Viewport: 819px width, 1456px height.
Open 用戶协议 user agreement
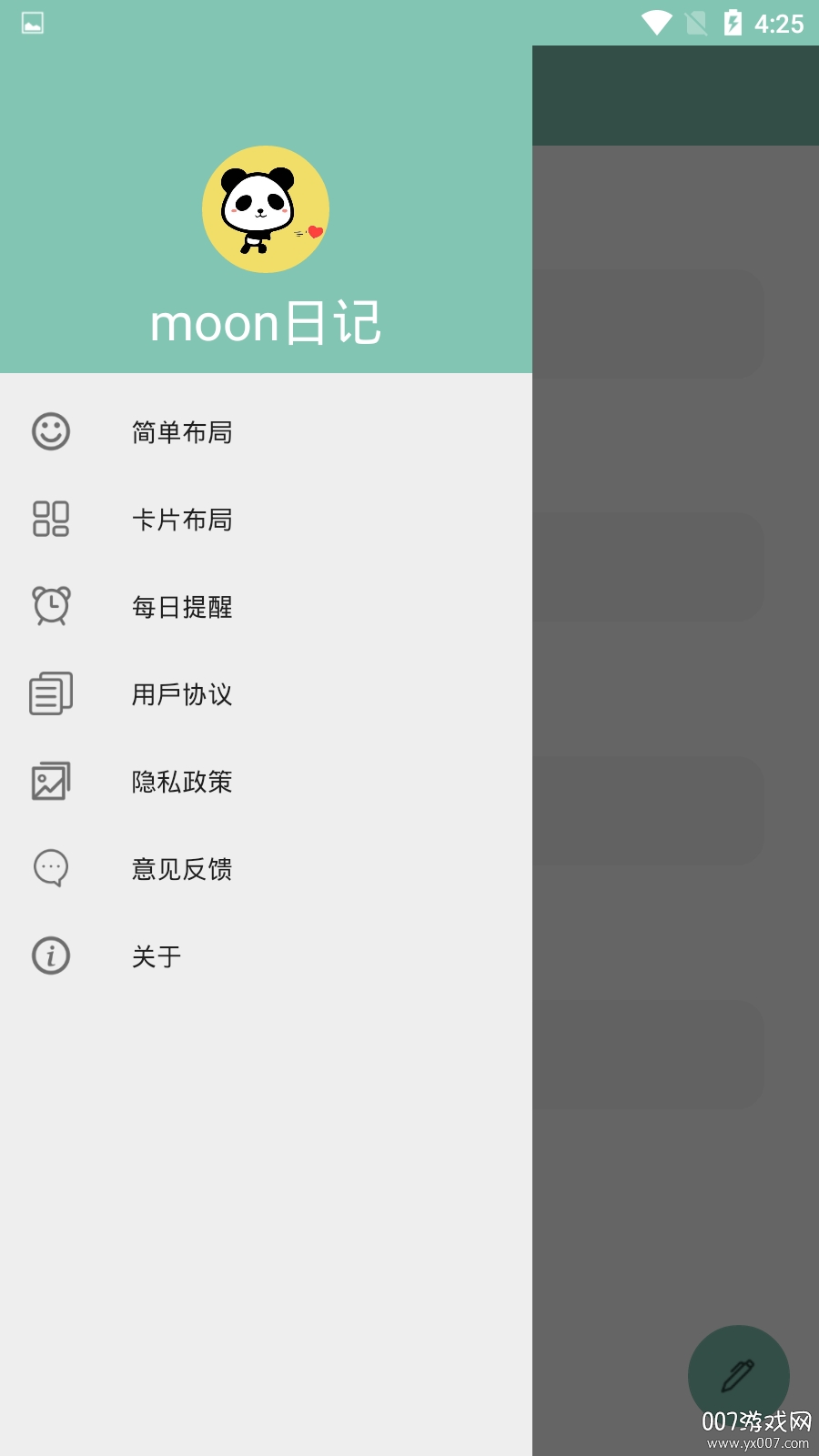click(182, 694)
